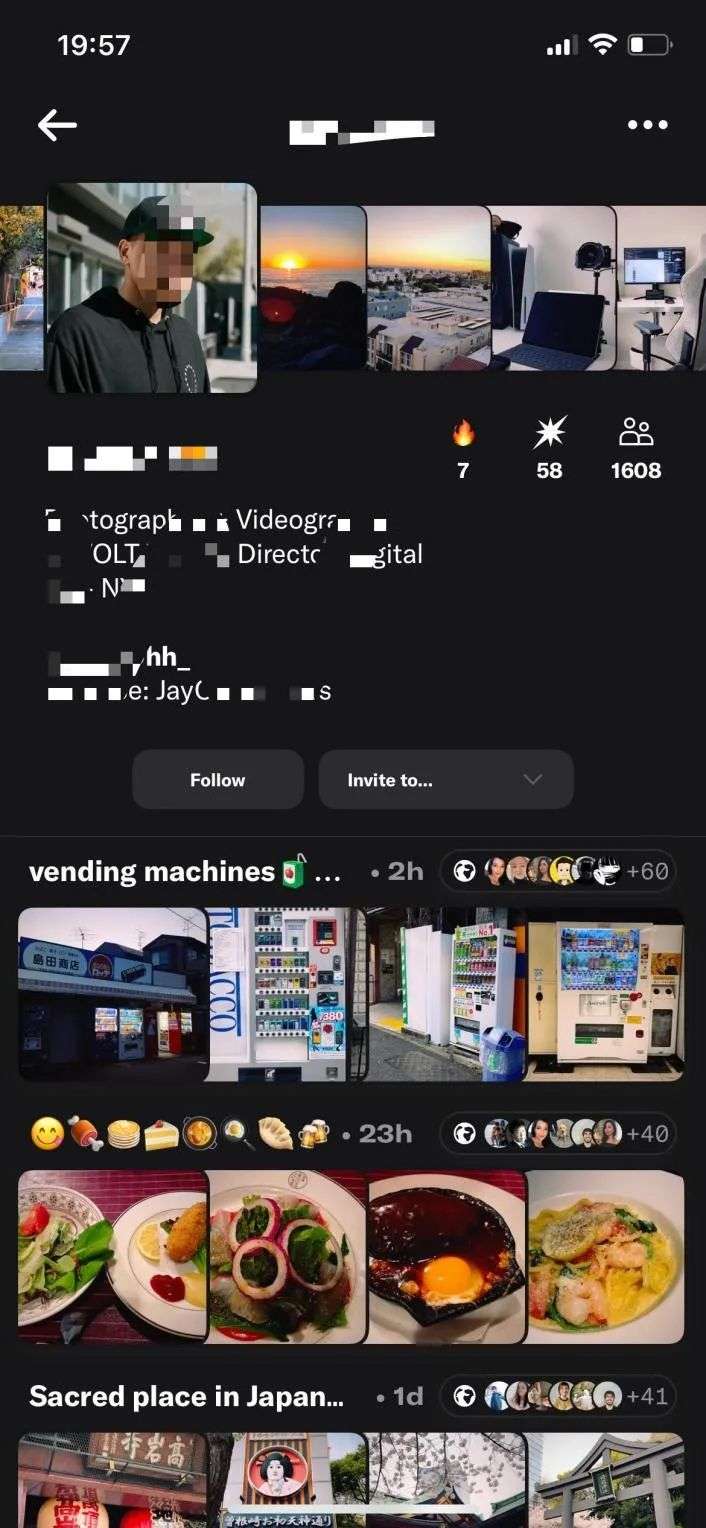View the sunset photo in header strip
The height and width of the screenshot is (1528, 706).
pyautogui.click(x=313, y=288)
